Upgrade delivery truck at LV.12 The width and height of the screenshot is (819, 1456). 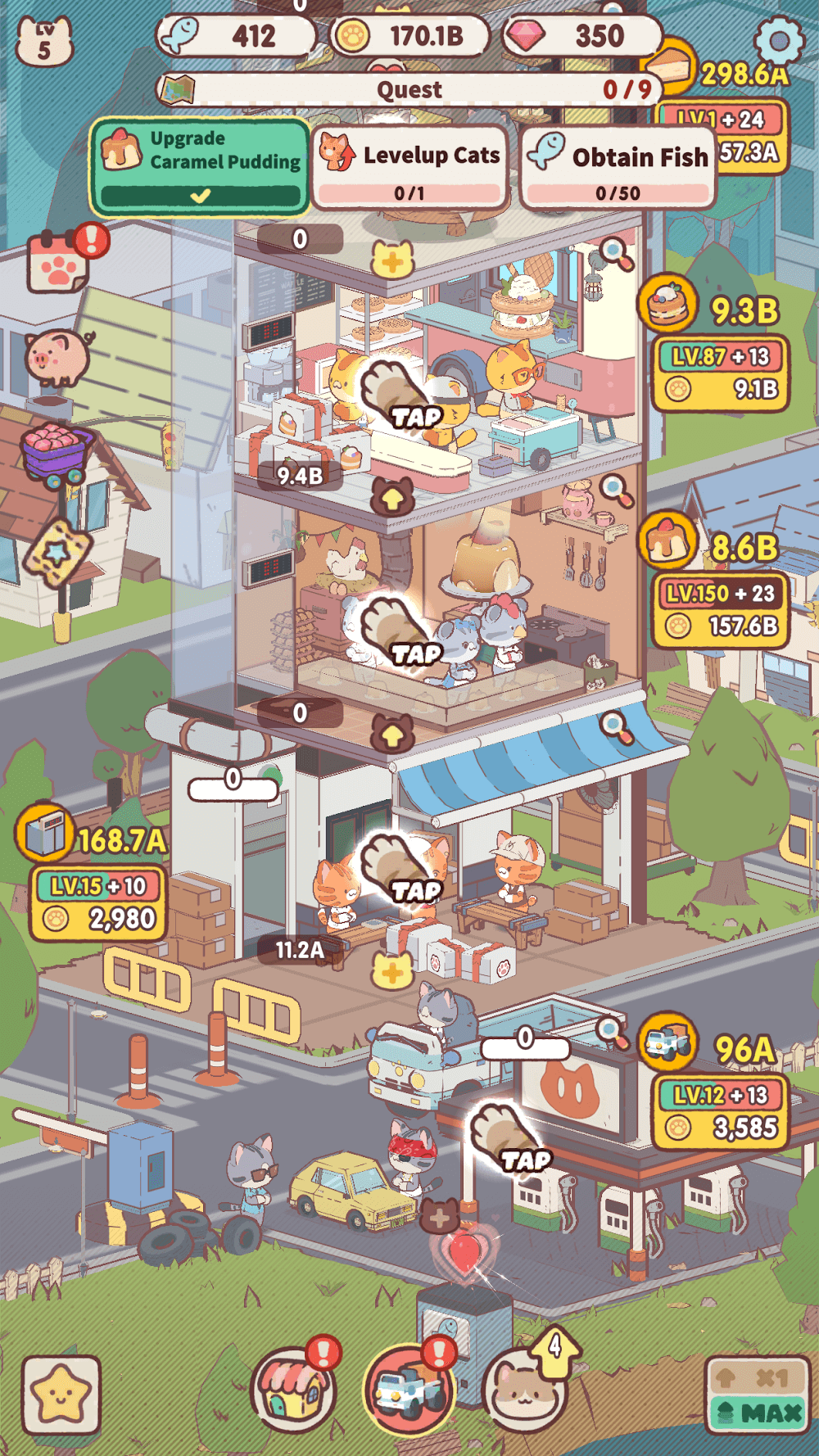721,1111
